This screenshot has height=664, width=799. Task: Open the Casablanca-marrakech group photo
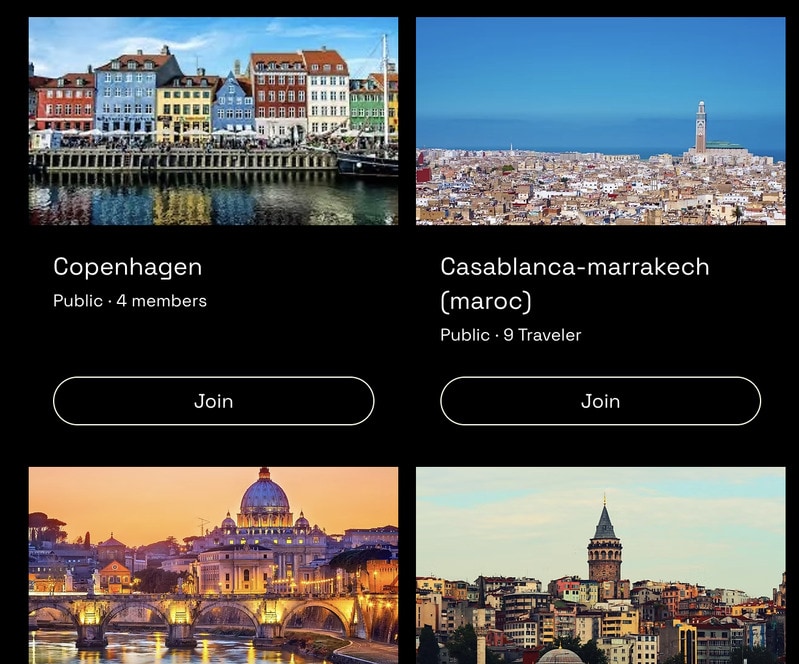600,121
